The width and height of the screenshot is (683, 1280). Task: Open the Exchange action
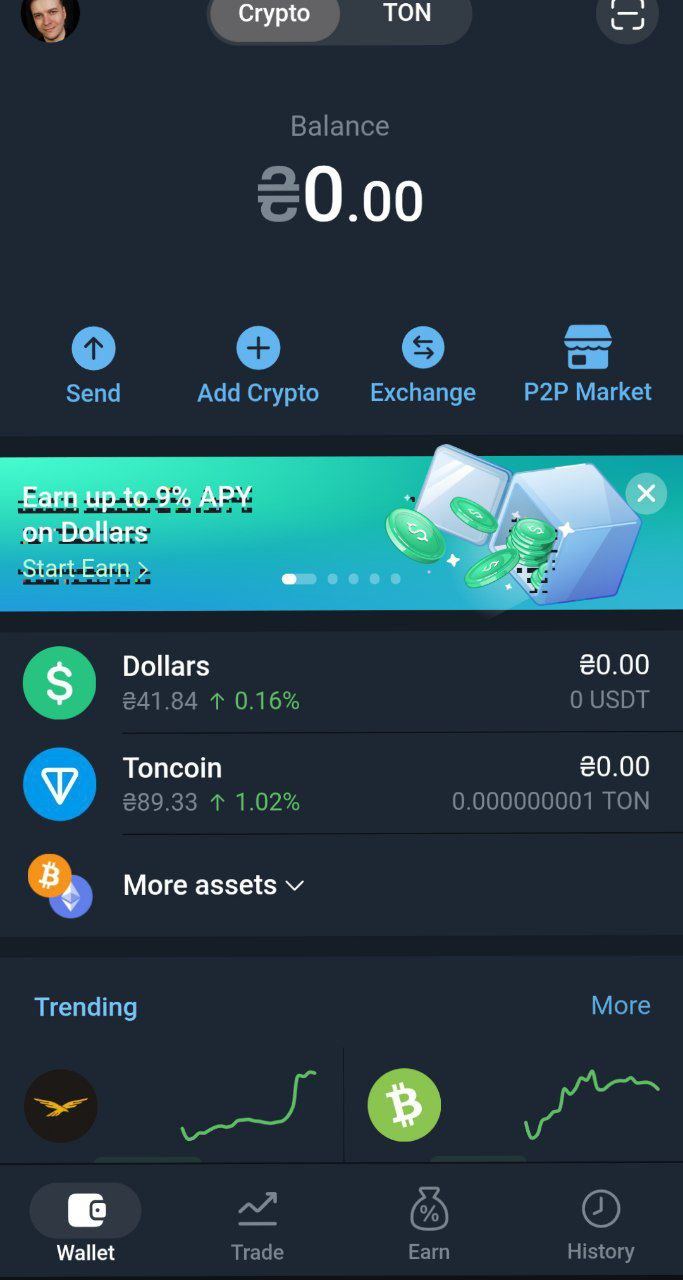coord(423,366)
